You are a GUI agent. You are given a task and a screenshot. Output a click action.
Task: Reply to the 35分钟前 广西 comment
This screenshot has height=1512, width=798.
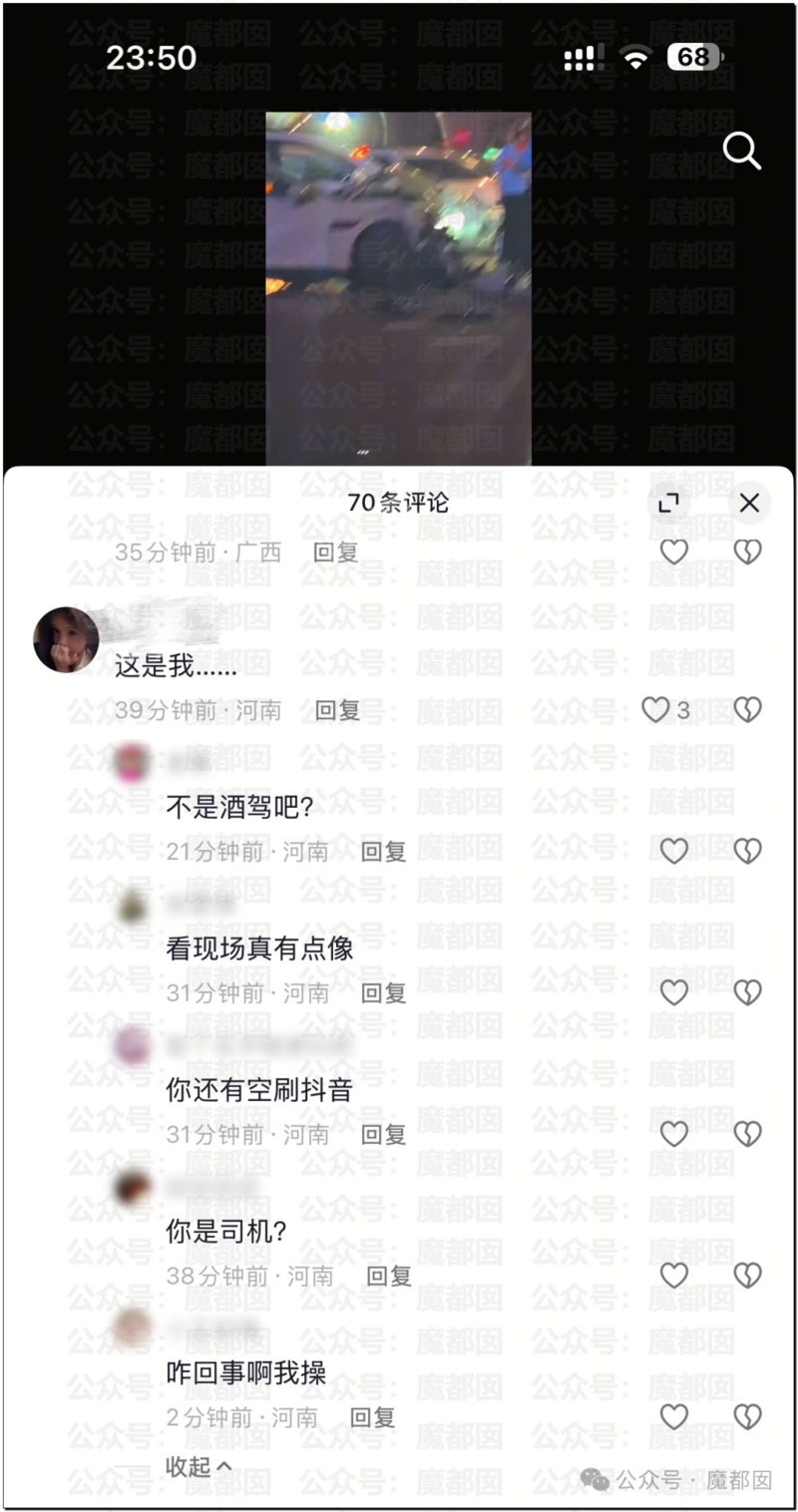[x=335, y=552]
